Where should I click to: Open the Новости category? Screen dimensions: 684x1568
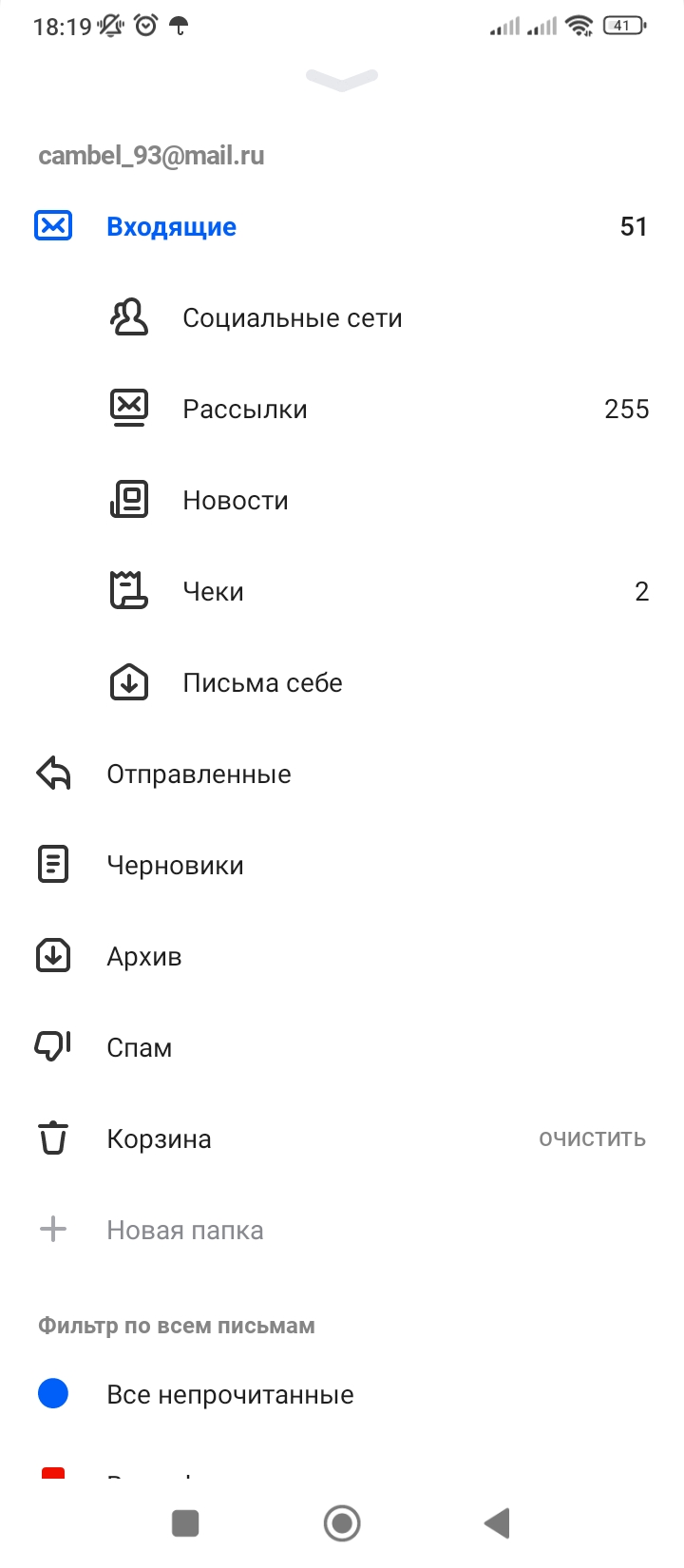(x=235, y=501)
